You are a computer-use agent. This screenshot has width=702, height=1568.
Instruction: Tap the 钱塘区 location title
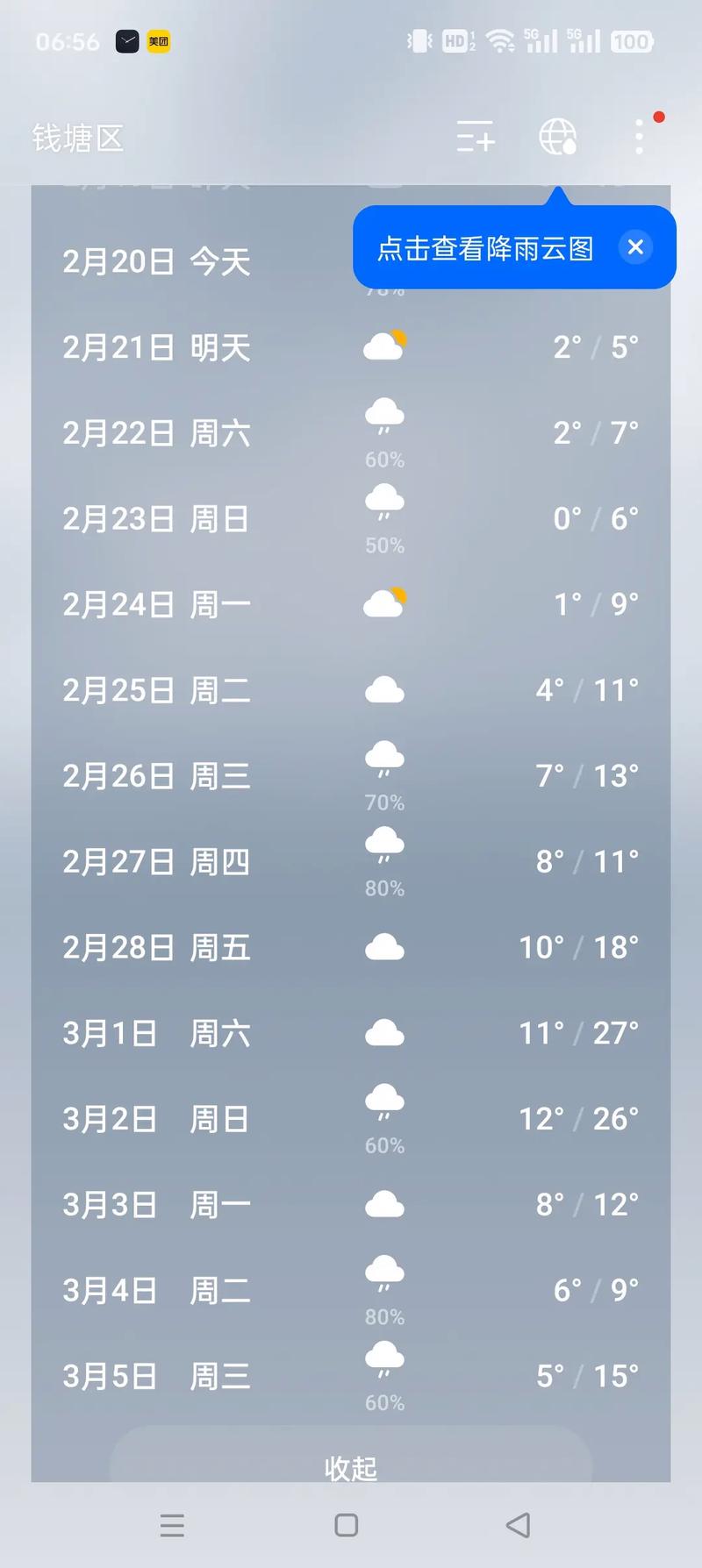(x=77, y=139)
